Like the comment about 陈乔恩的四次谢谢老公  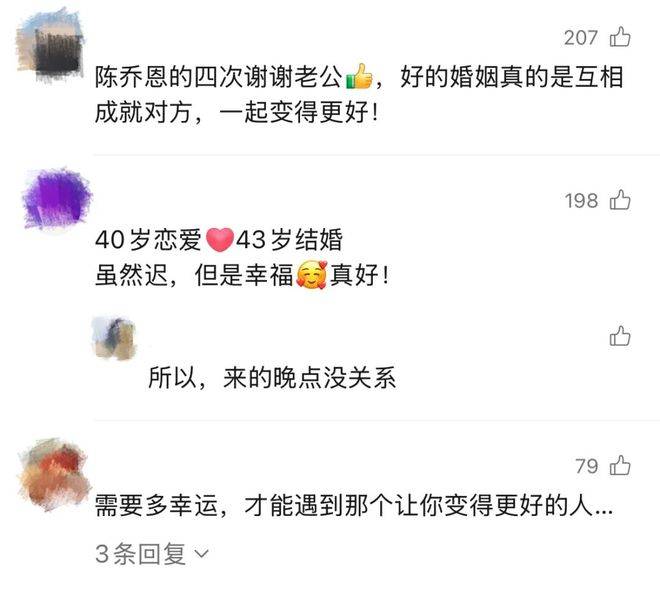point(620,38)
